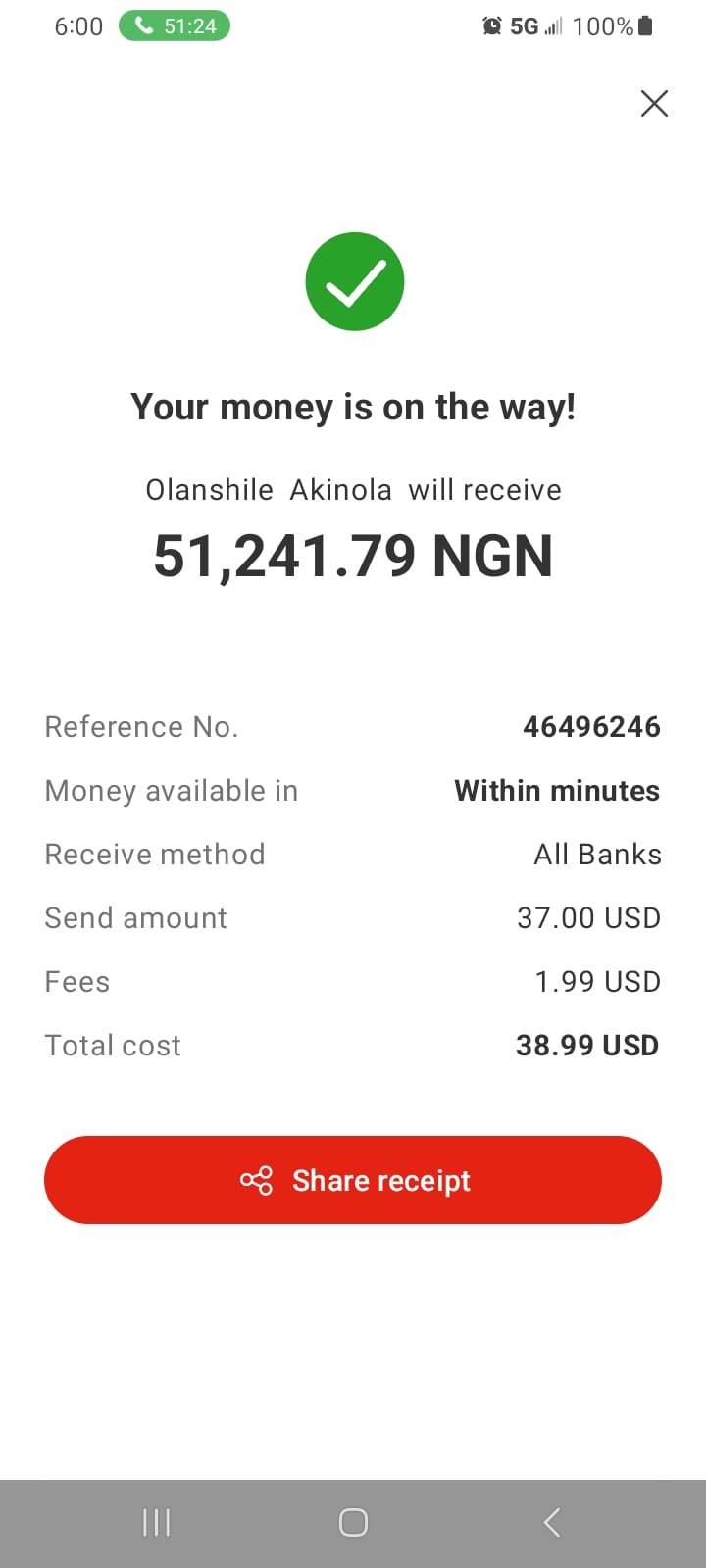Go to the home screen
The height and width of the screenshot is (1568, 706).
pyautogui.click(x=353, y=1522)
